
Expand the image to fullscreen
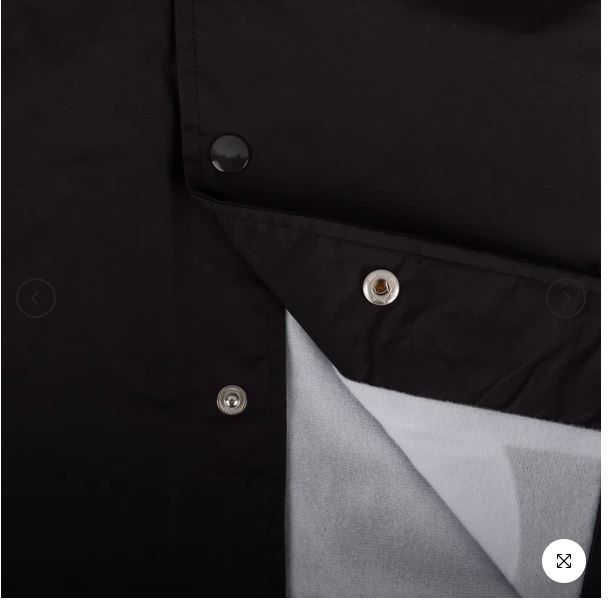pyautogui.click(x=563, y=561)
